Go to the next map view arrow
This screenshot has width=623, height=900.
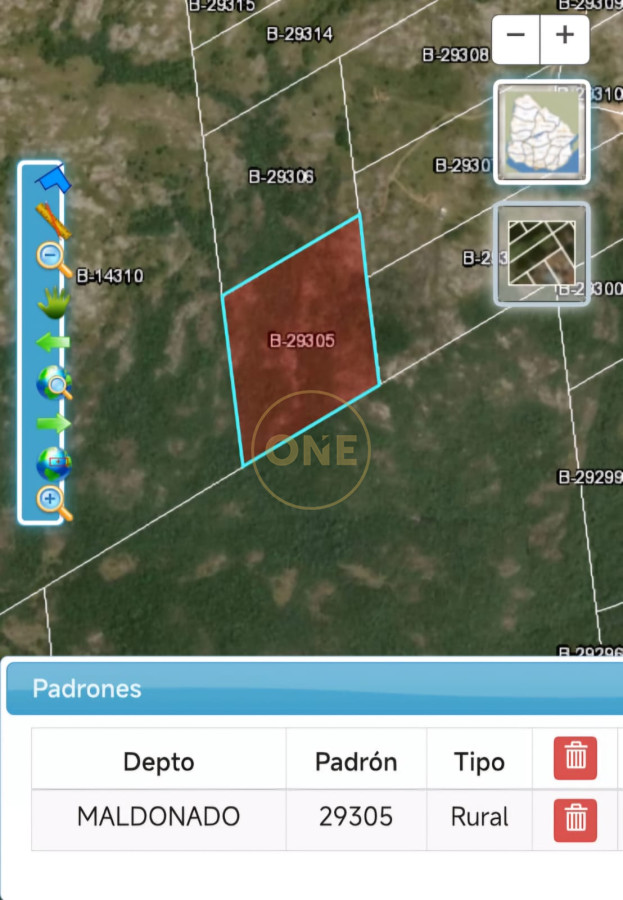pos(53,423)
